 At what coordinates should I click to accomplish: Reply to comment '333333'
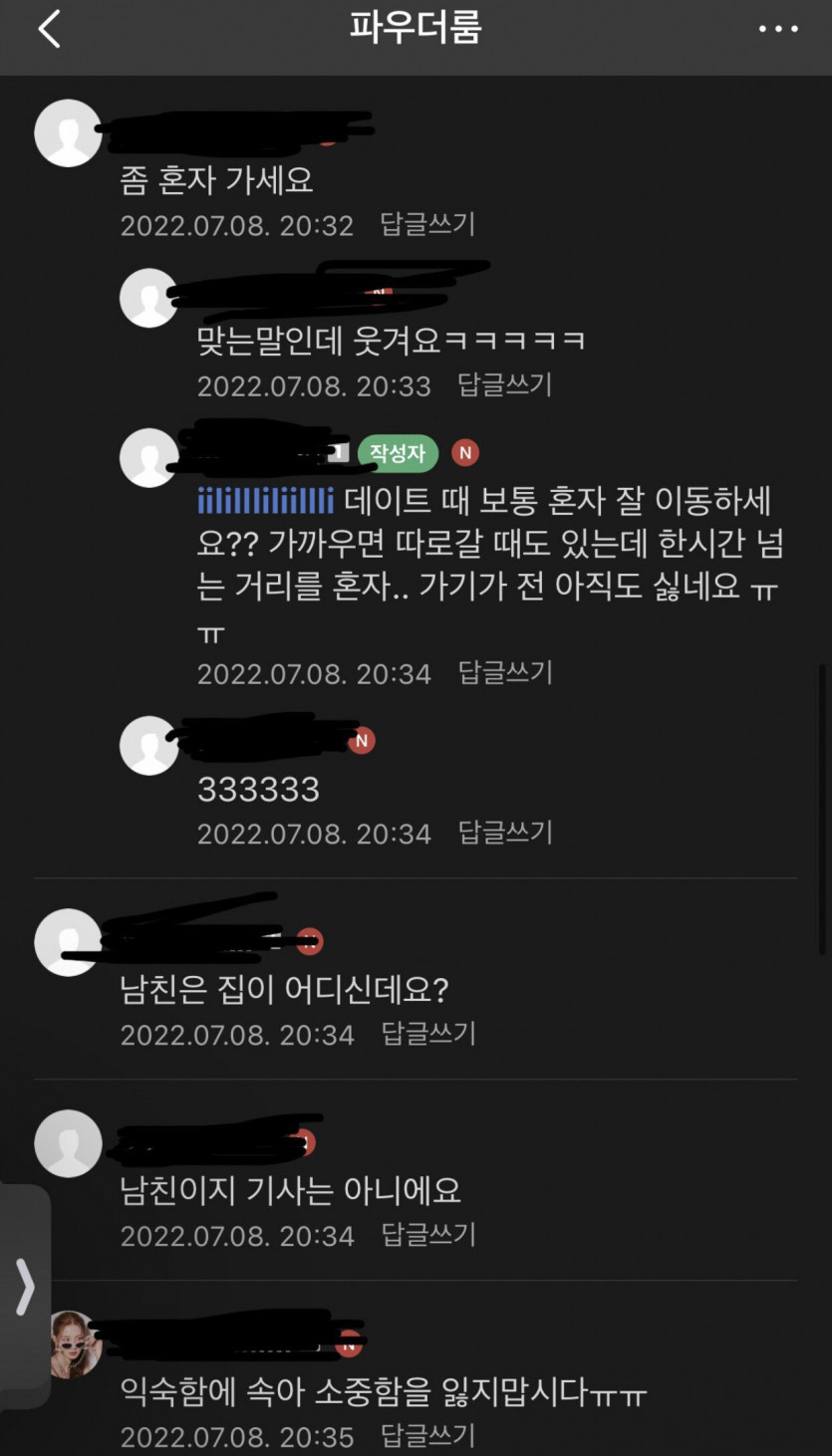[x=504, y=833]
